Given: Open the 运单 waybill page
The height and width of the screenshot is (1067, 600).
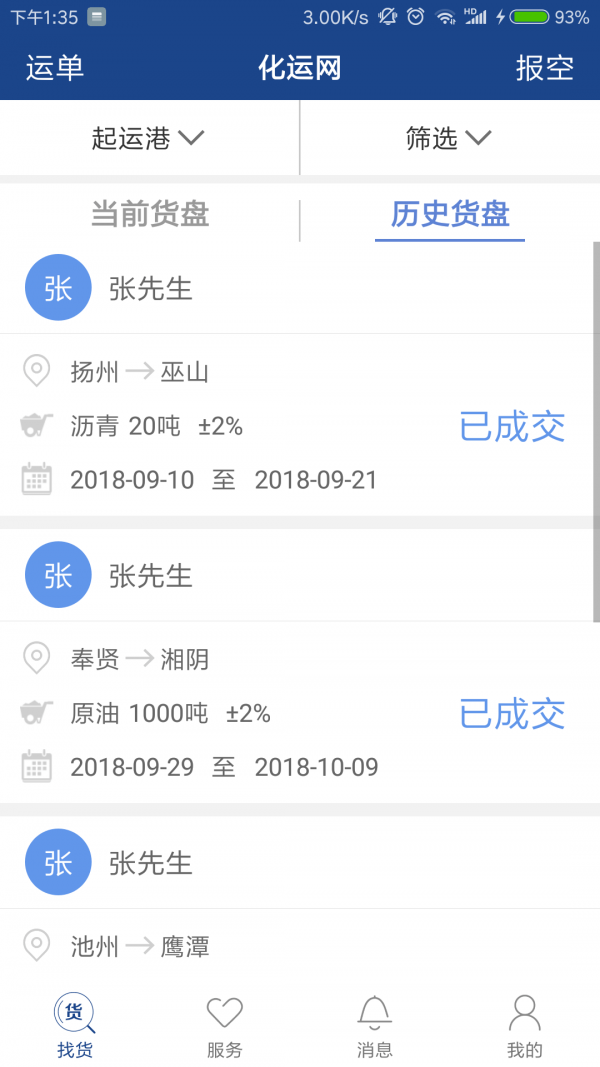Looking at the screenshot, I should click(55, 68).
